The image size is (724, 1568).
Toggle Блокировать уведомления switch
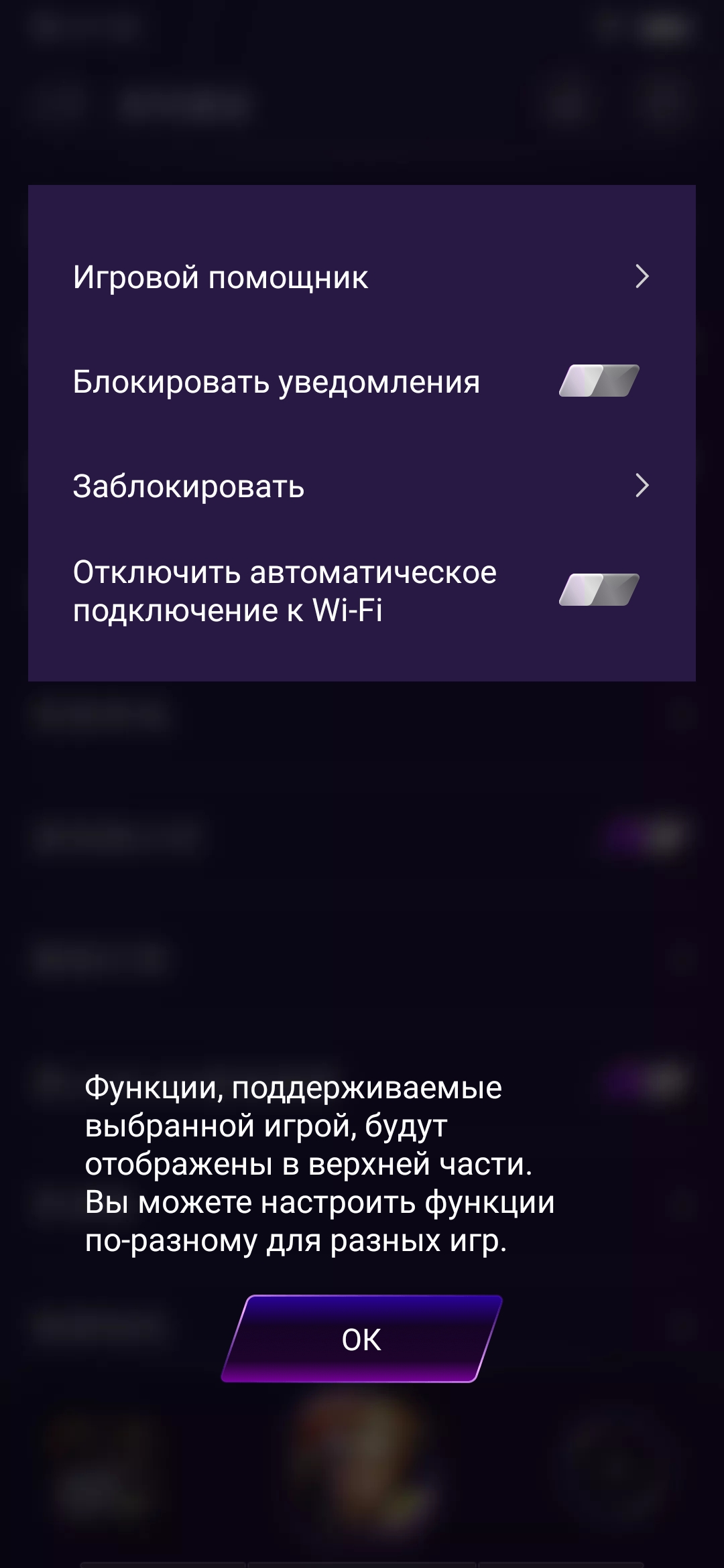click(599, 381)
